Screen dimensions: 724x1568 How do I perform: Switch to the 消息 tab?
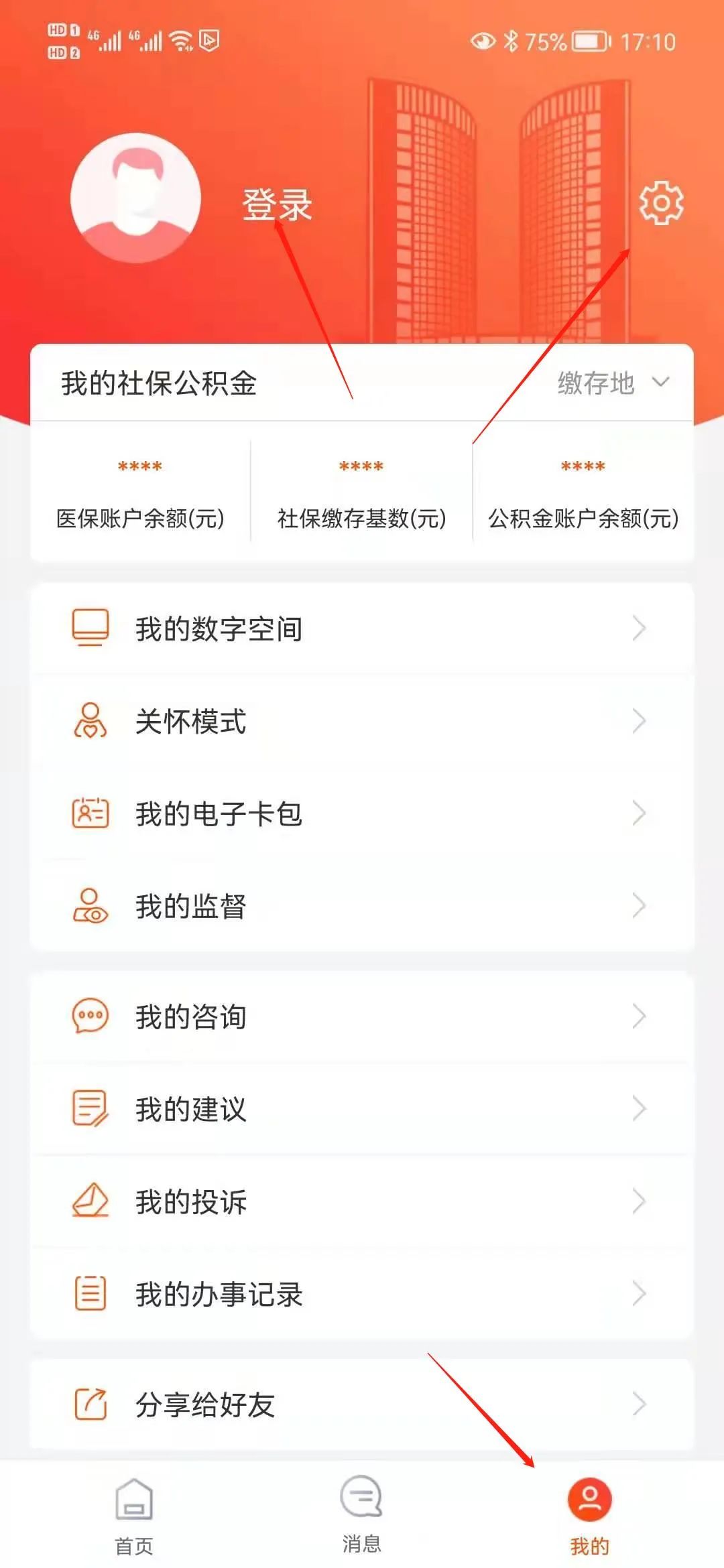361,1514
